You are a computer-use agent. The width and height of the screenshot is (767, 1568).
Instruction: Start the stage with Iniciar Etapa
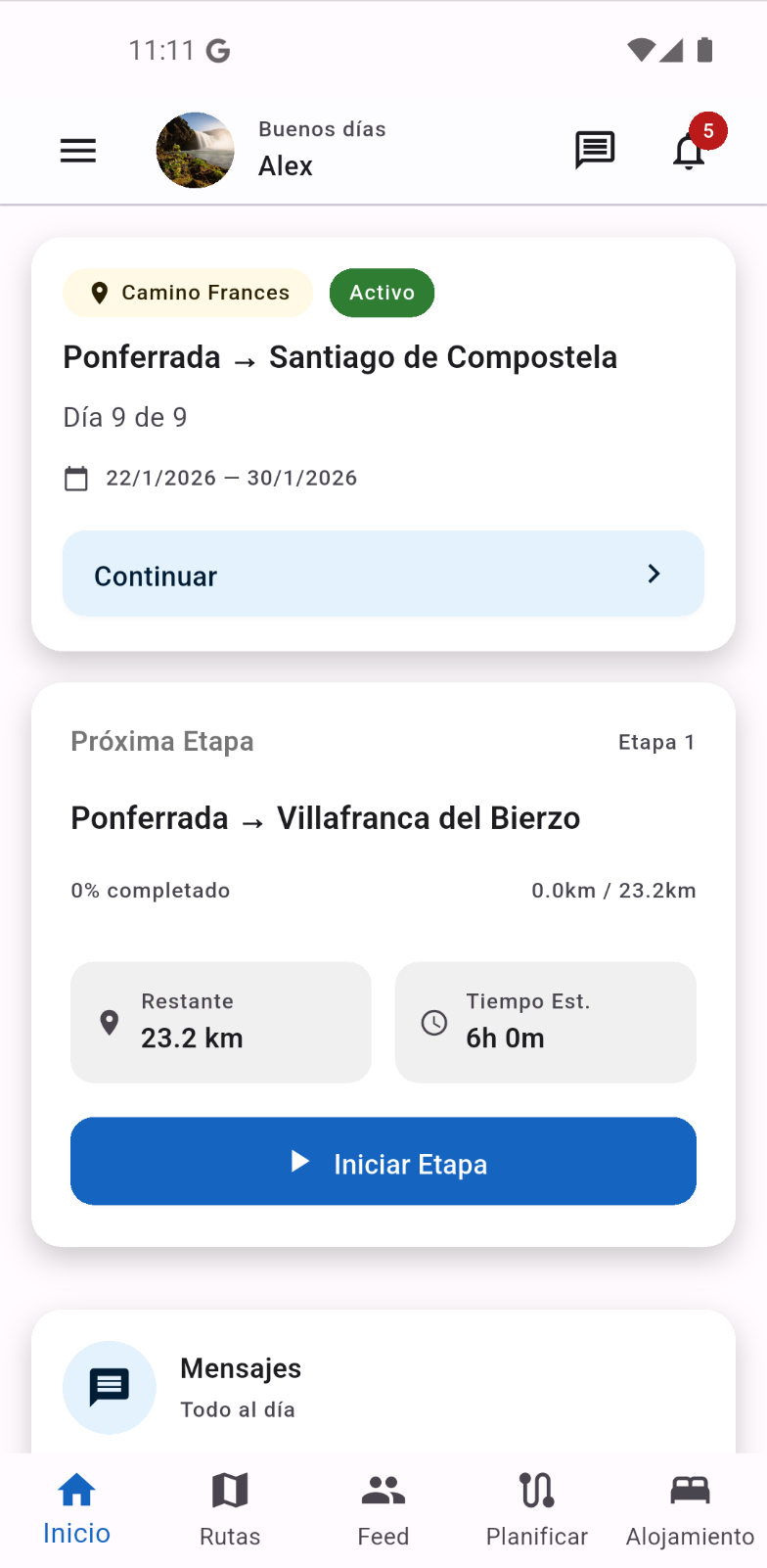pyautogui.click(x=383, y=1162)
